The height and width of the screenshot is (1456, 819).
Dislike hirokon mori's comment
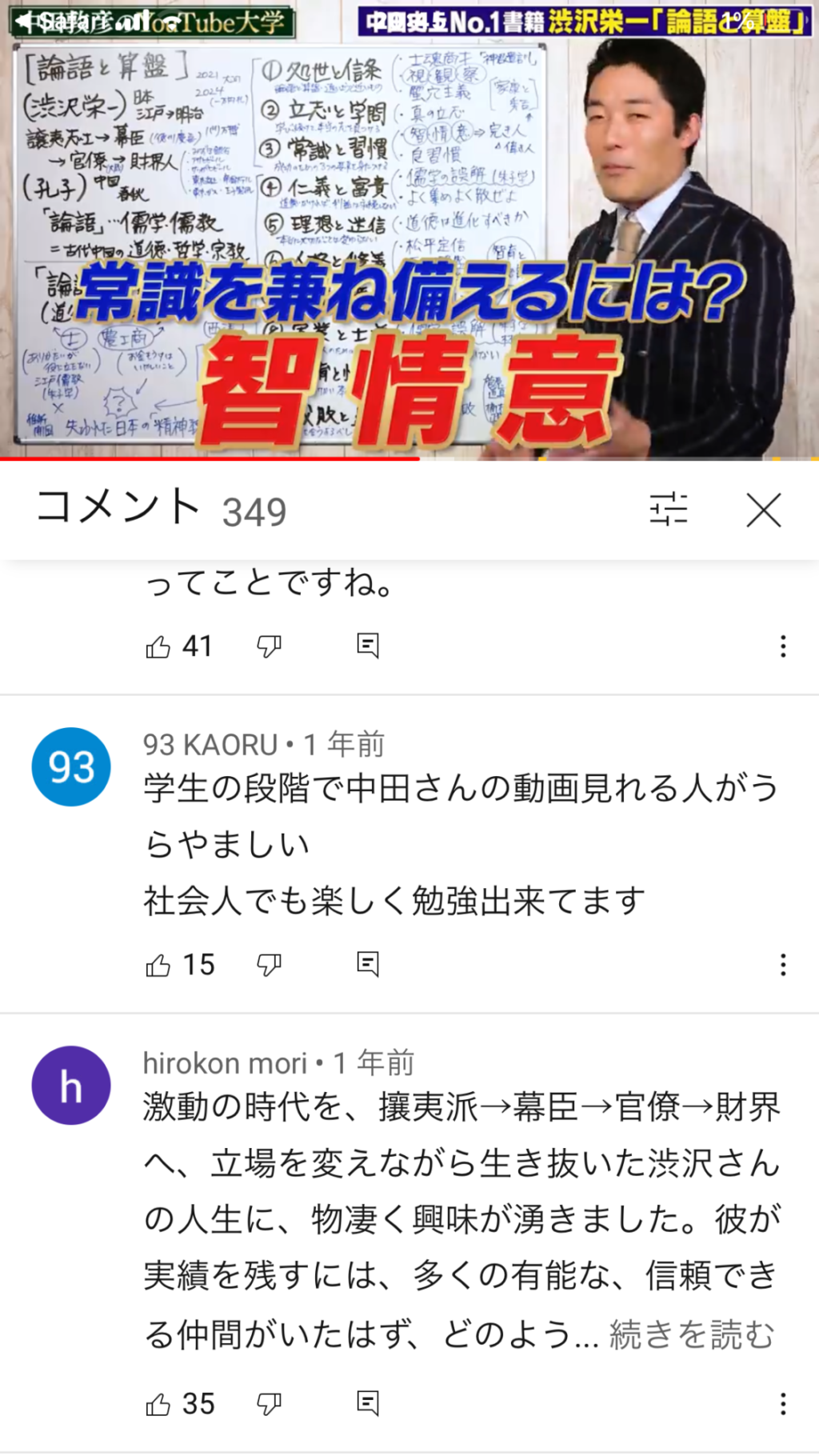[x=269, y=1404]
